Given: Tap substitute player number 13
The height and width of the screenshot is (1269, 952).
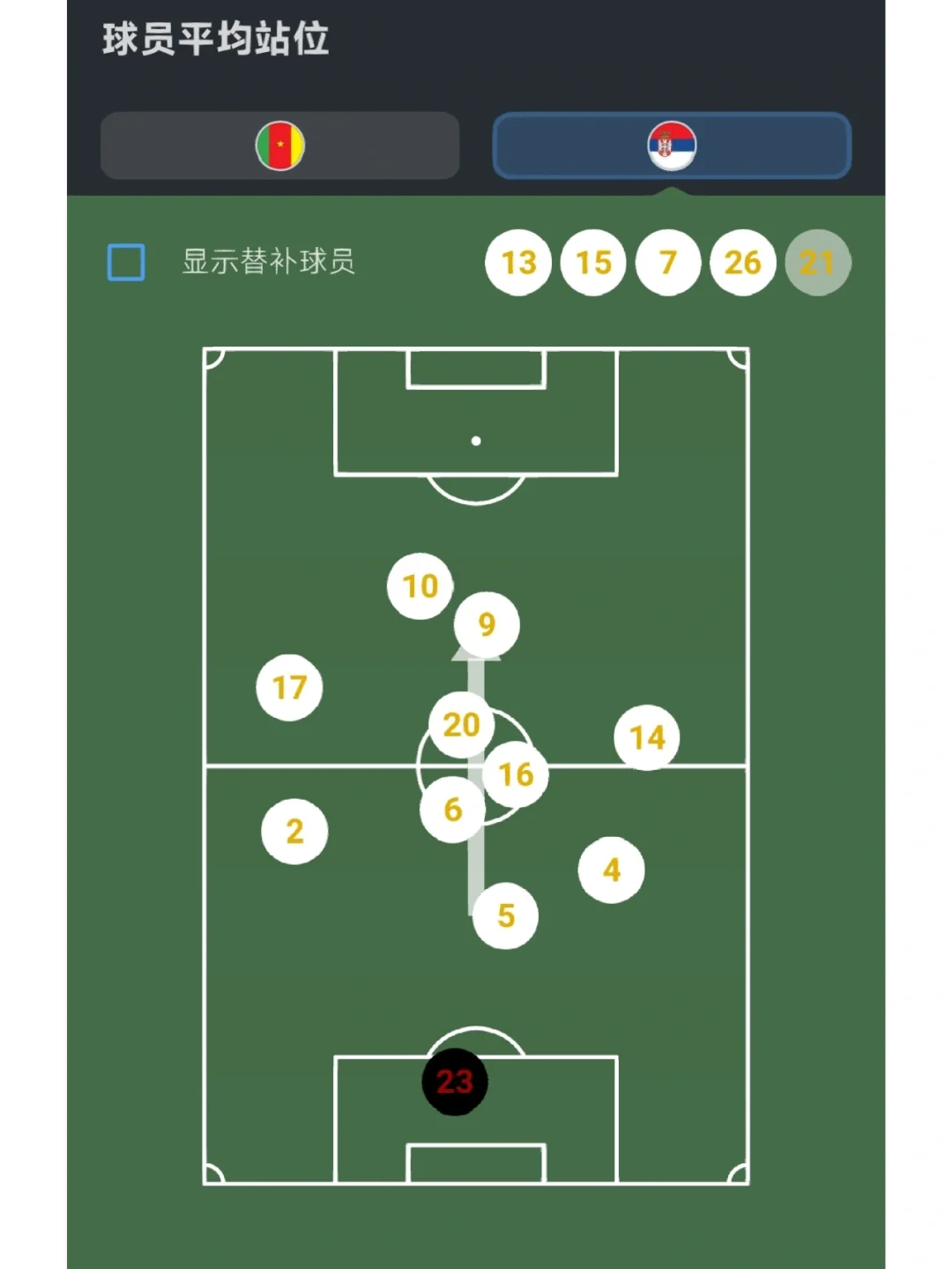Looking at the screenshot, I should [518, 262].
